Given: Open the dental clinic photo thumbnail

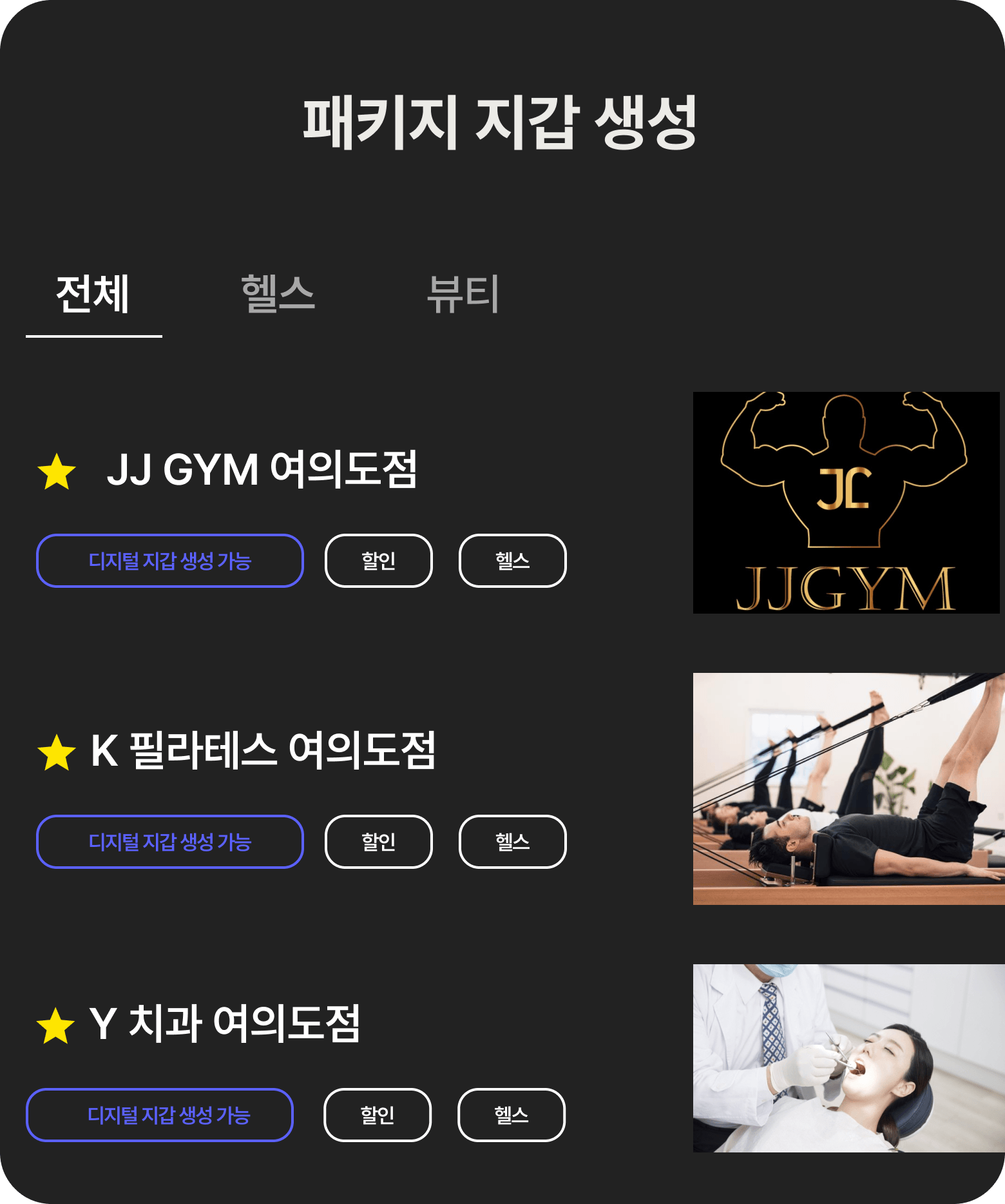Looking at the screenshot, I should click(x=848, y=1058).
